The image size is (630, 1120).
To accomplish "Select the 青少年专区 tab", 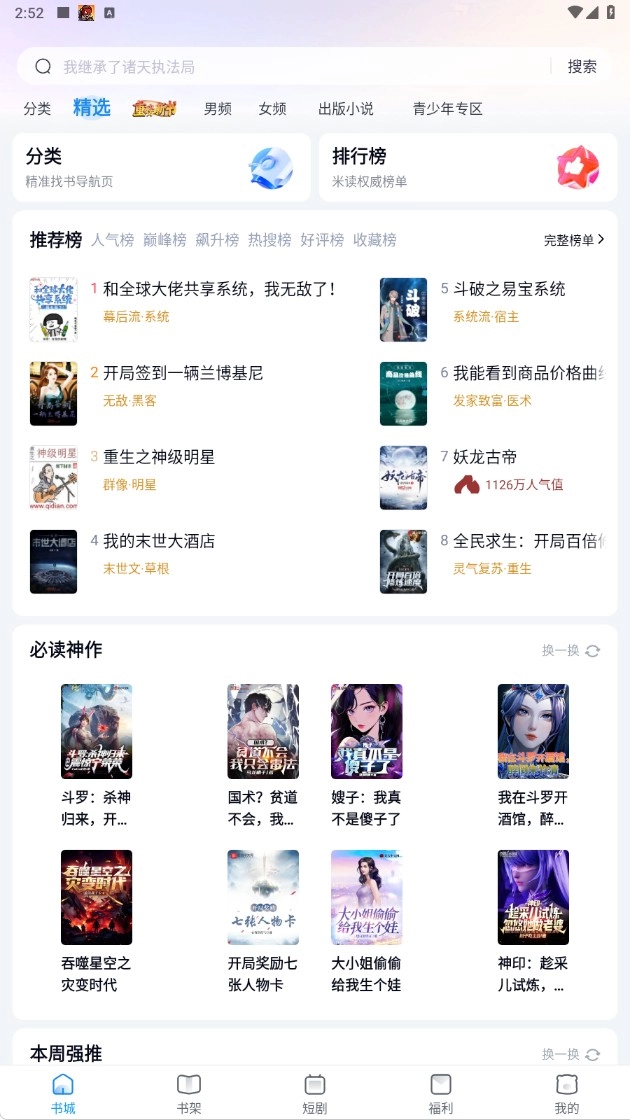I will pos(448,109).
